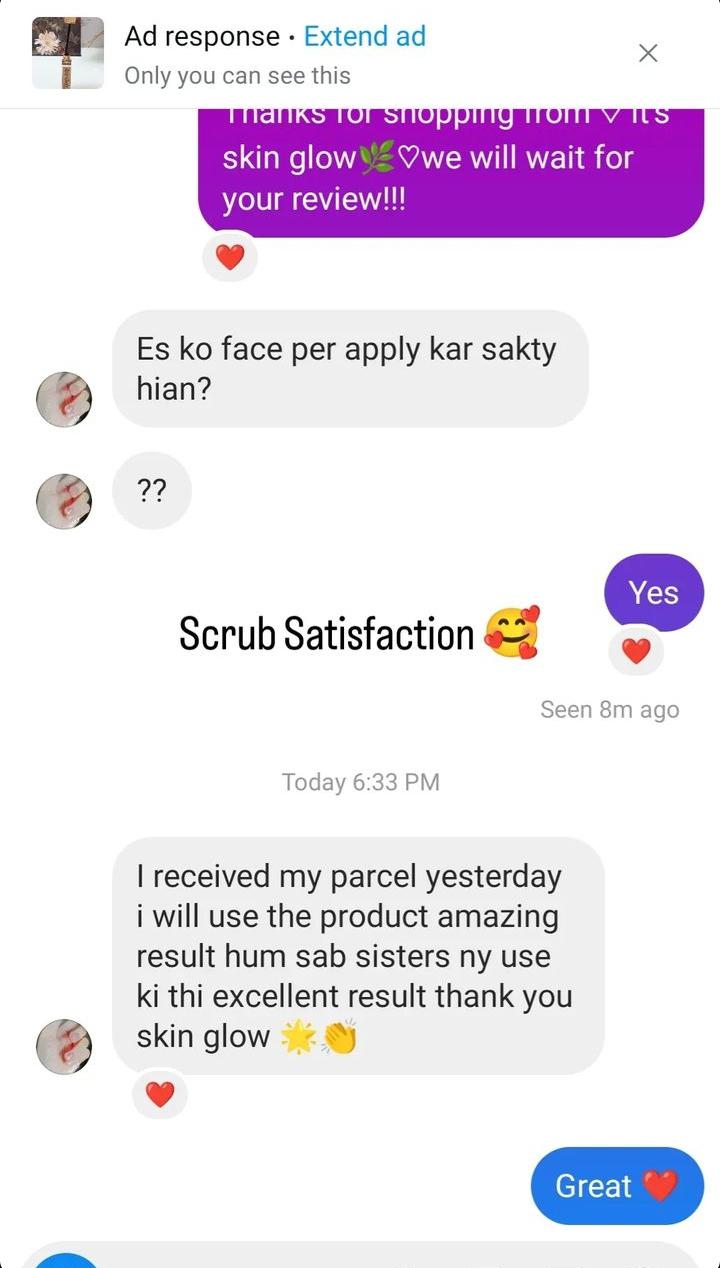View heart reaction under the 'Yes' reply
The image size is (720, 1268).
pos(636,652)
